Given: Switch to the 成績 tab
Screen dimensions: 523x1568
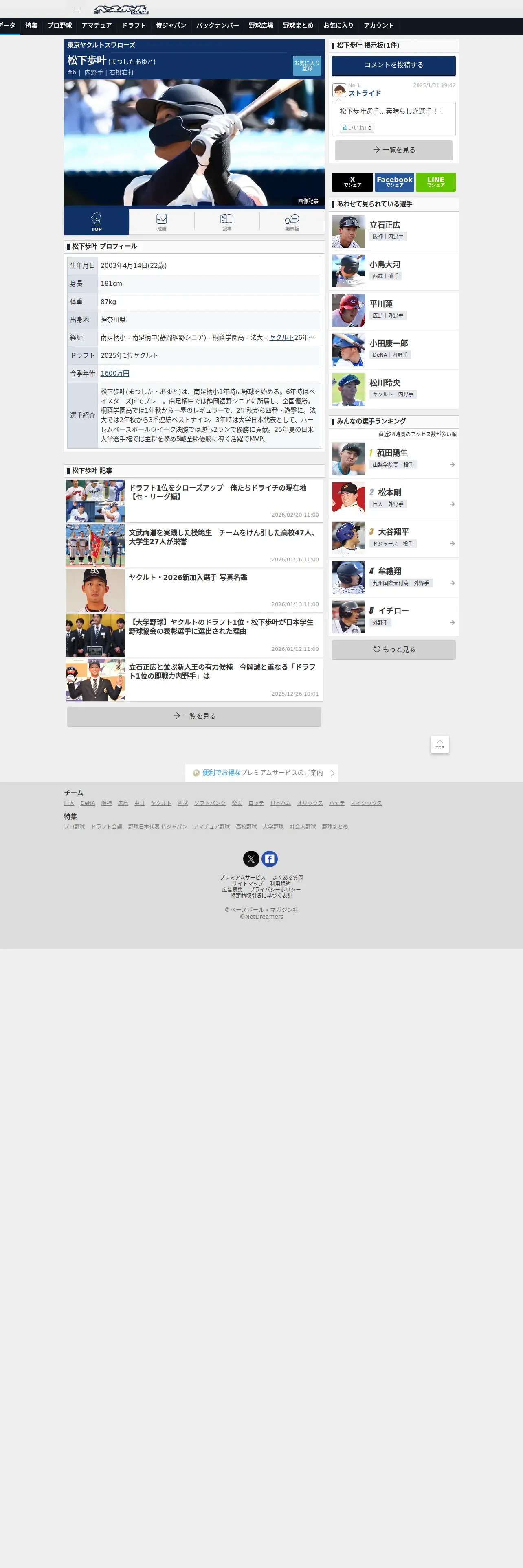Looking at the screenshot, I should 161,223.
